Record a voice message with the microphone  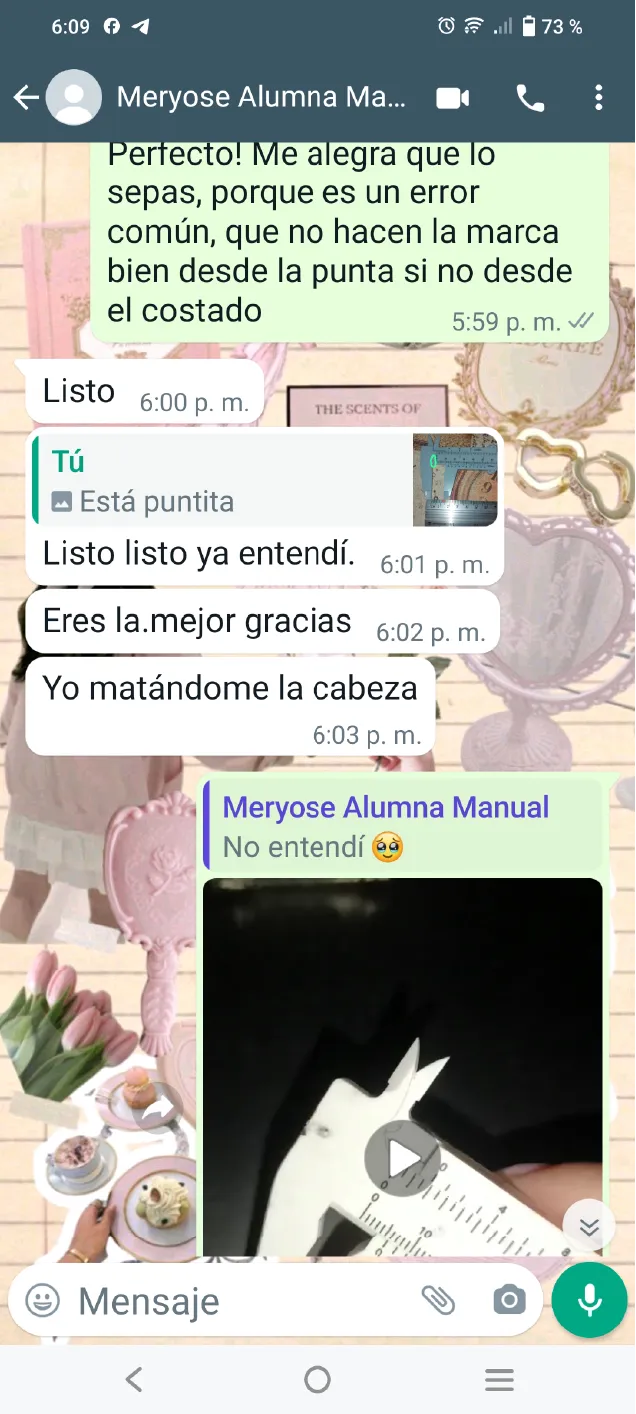pos(589,1300)
